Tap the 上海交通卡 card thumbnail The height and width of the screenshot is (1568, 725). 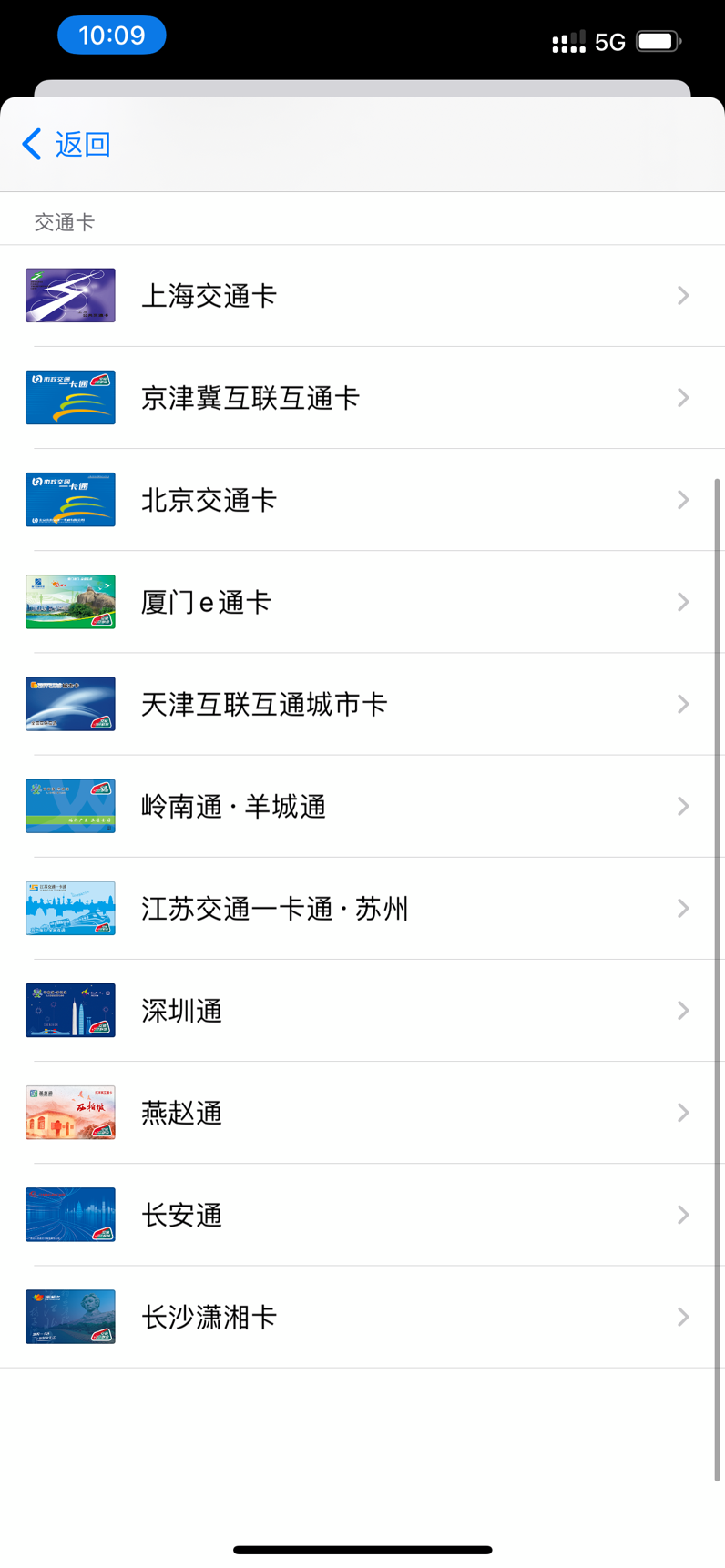click(70, 295)
